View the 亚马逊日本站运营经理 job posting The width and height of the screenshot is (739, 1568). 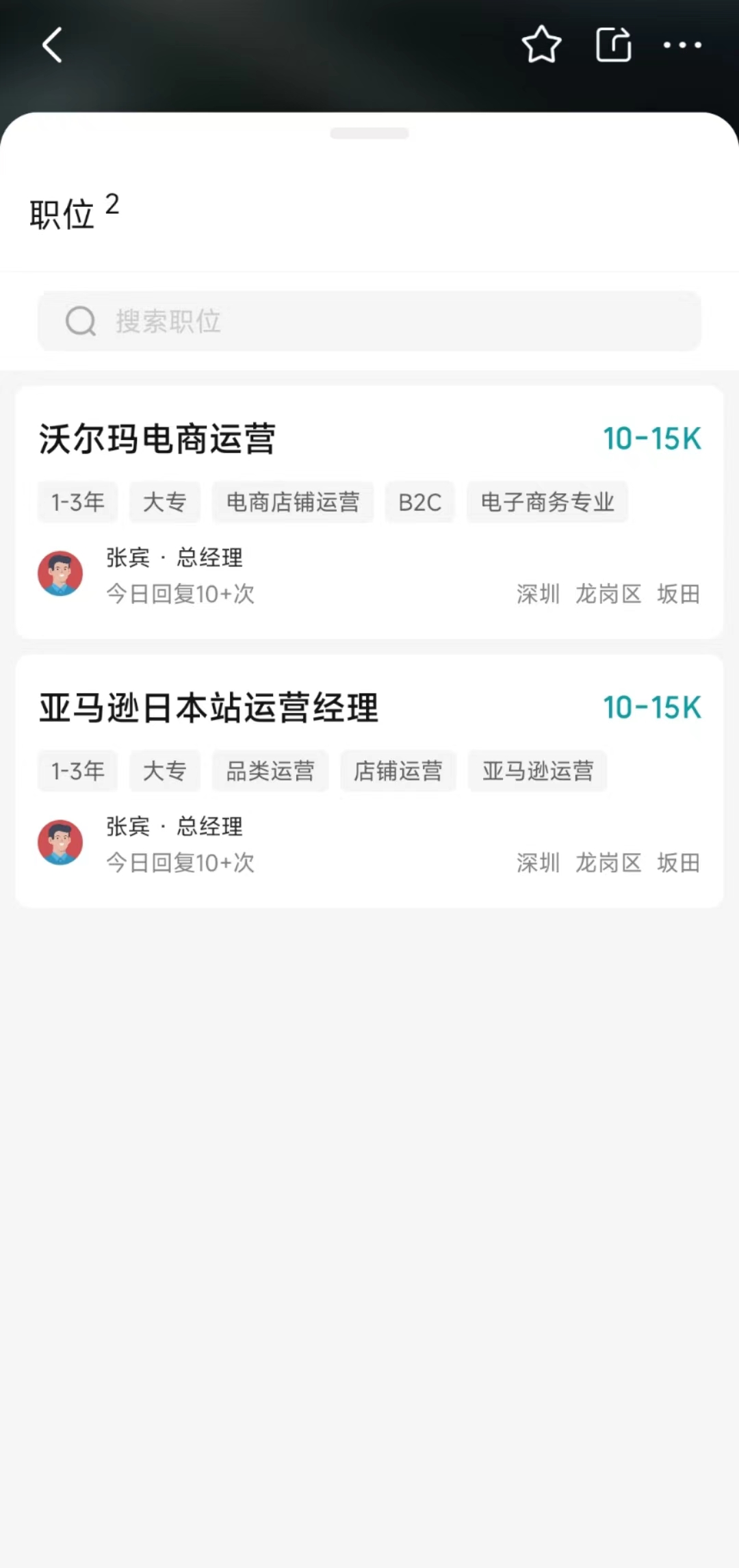click(209, 708)
